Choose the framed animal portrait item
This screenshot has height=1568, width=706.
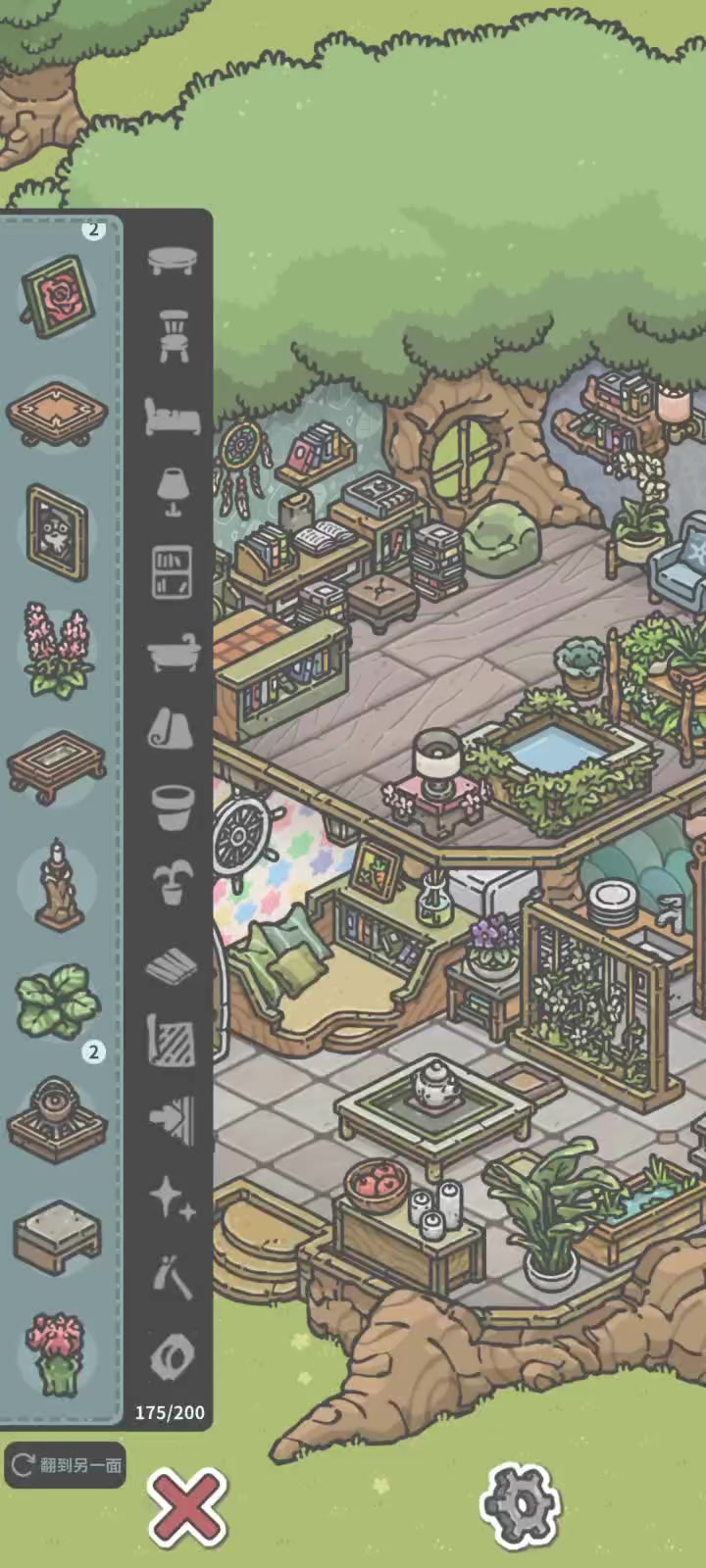point(58,533)
